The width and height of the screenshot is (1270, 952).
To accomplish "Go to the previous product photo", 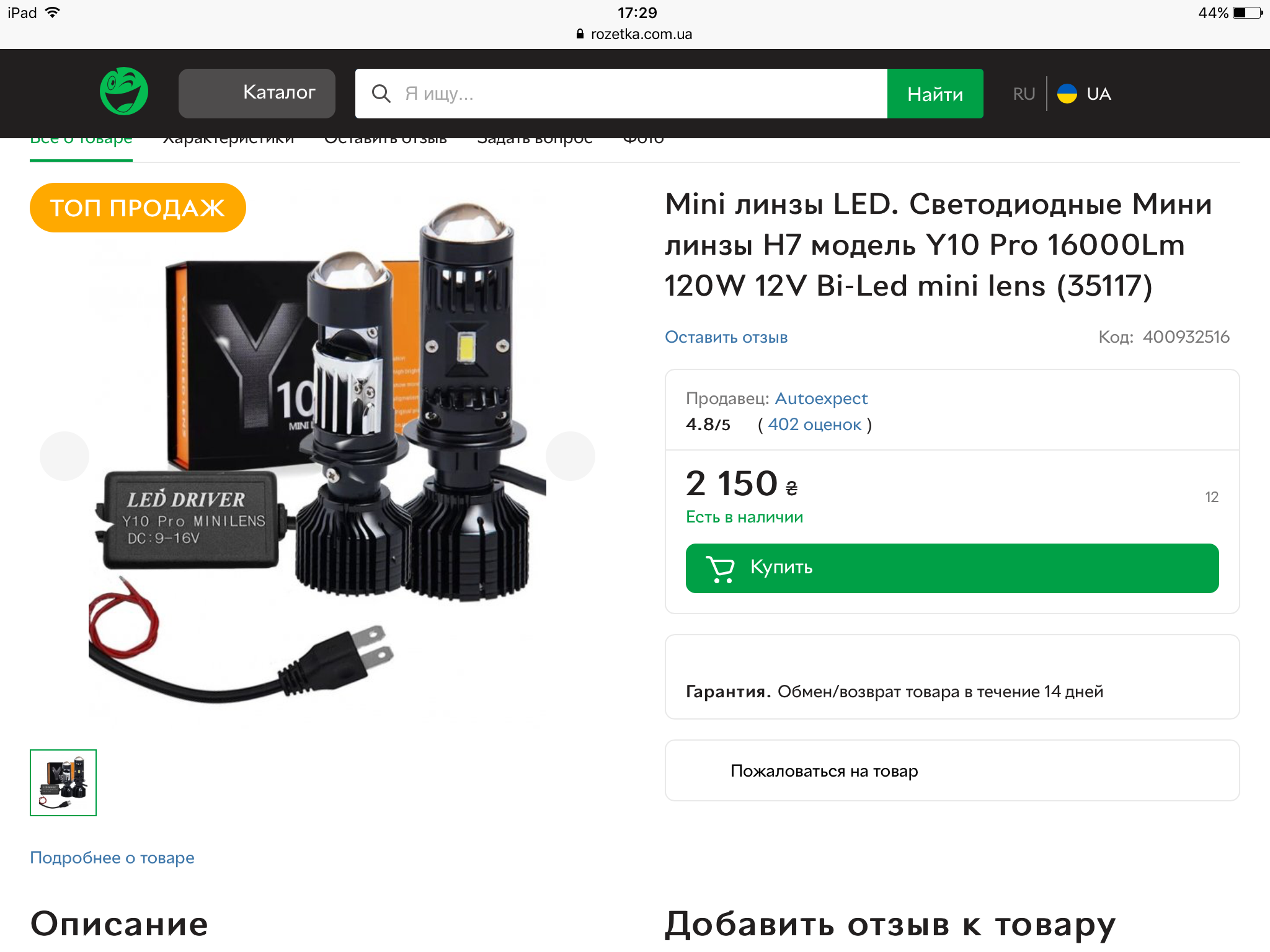I will pos(64,456).
